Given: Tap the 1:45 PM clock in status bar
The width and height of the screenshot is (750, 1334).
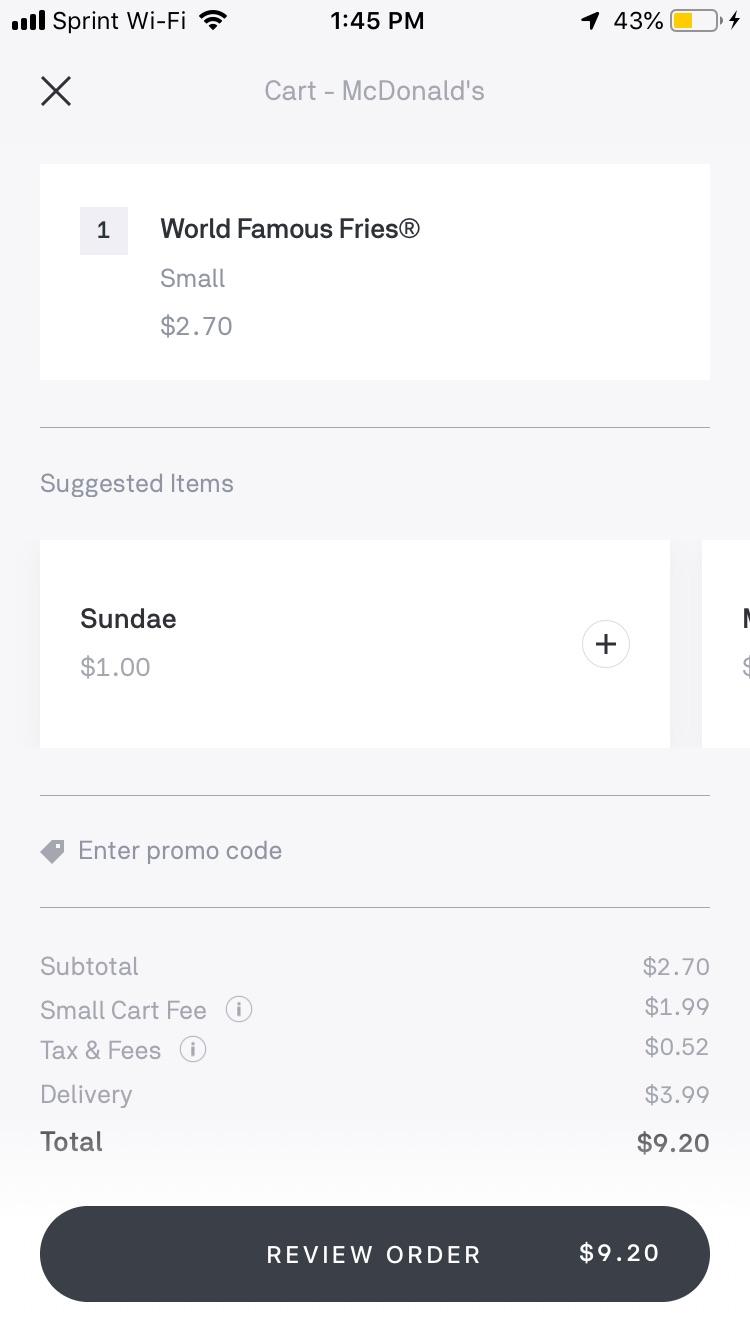Looking at the screenshot, I should pyautogui.click(x=377, y=20).
